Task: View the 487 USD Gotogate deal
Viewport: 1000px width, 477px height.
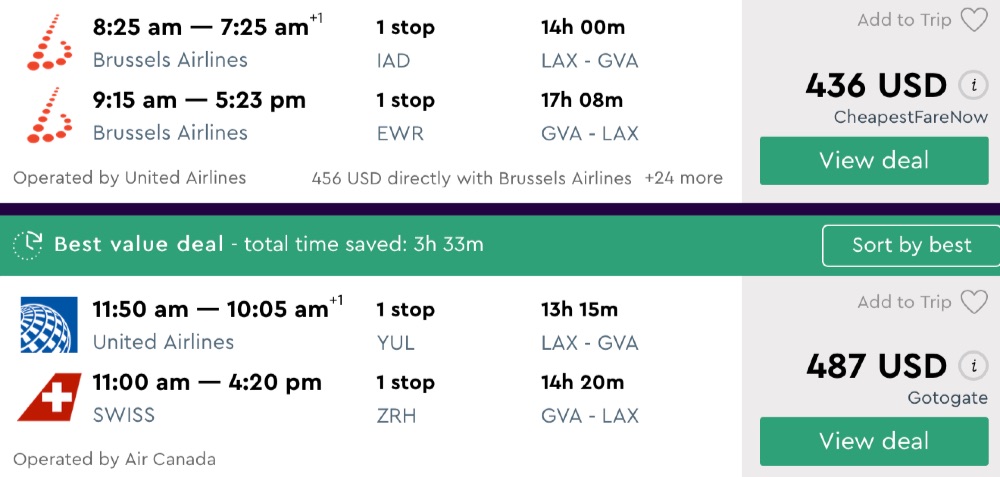Action: pyautogui.click(x=874, y=441)
